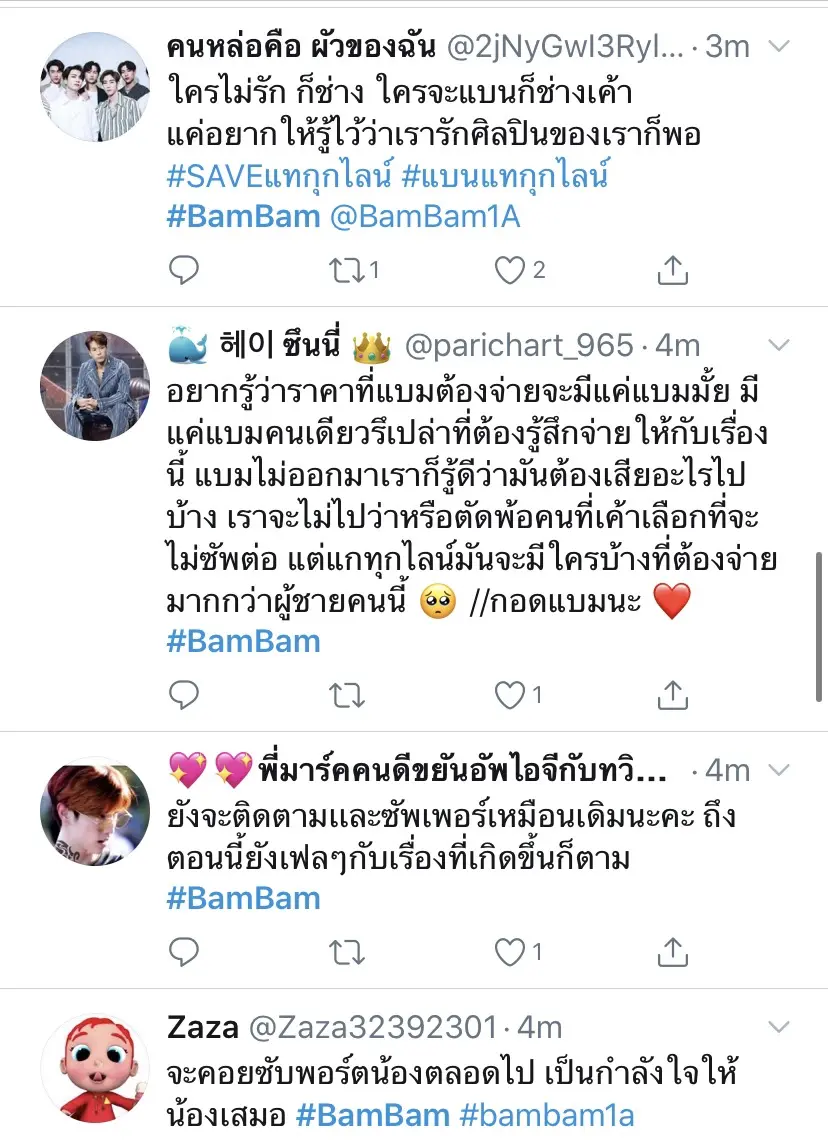
Task: Retweet พี่มาร์คคนดี's tweet
Action: (x=346, y=952)
